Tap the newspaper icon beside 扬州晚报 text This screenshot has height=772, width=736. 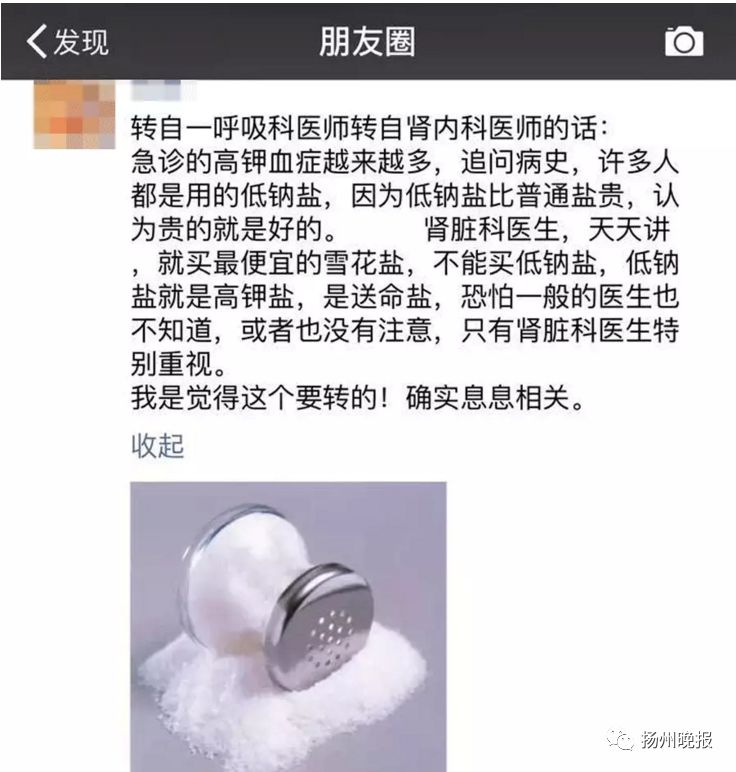tap(620, 738)
